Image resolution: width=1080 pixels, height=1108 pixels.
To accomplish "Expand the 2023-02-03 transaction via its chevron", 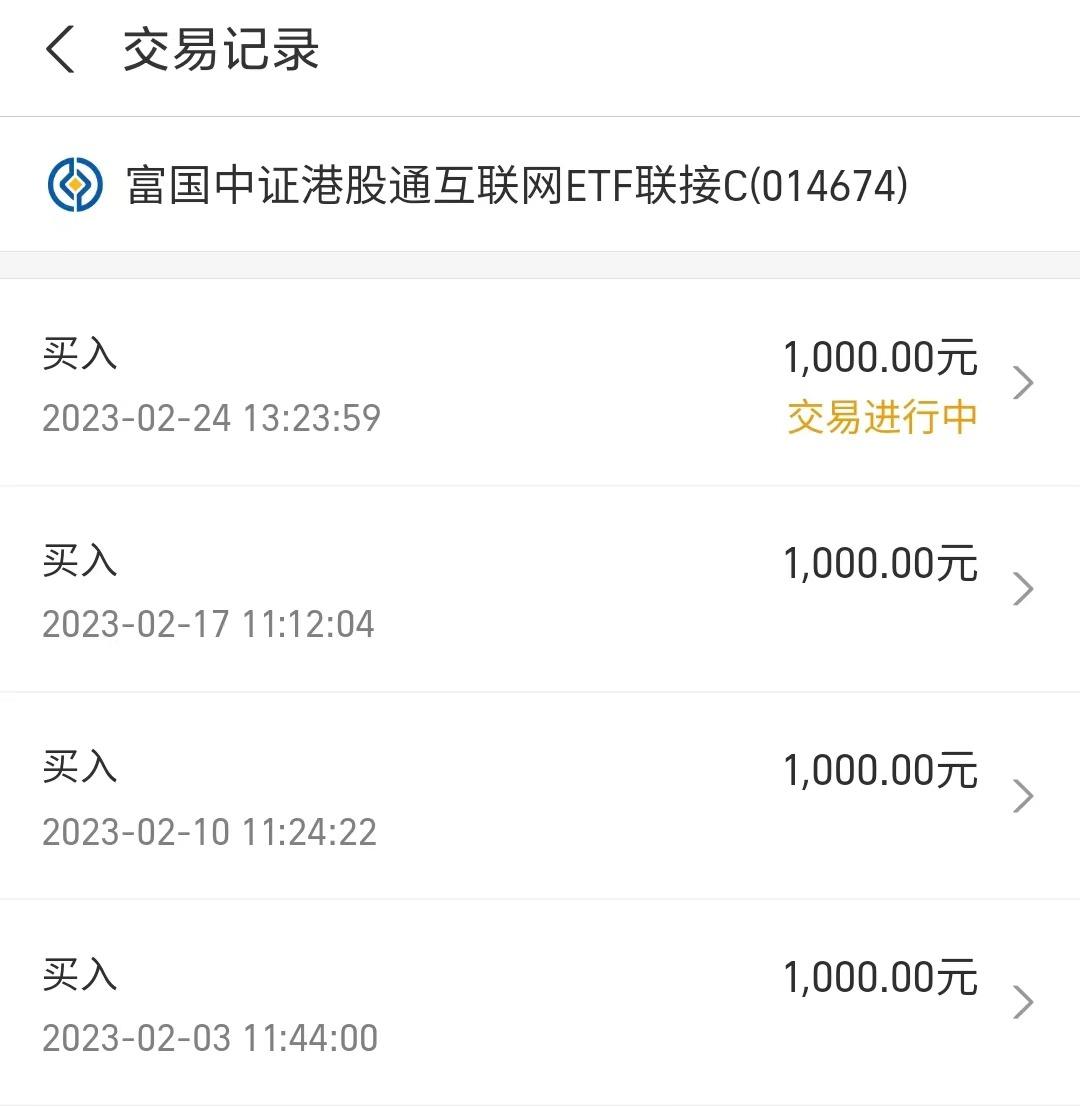I will pyautogui.click(x=1022, y=1002).
